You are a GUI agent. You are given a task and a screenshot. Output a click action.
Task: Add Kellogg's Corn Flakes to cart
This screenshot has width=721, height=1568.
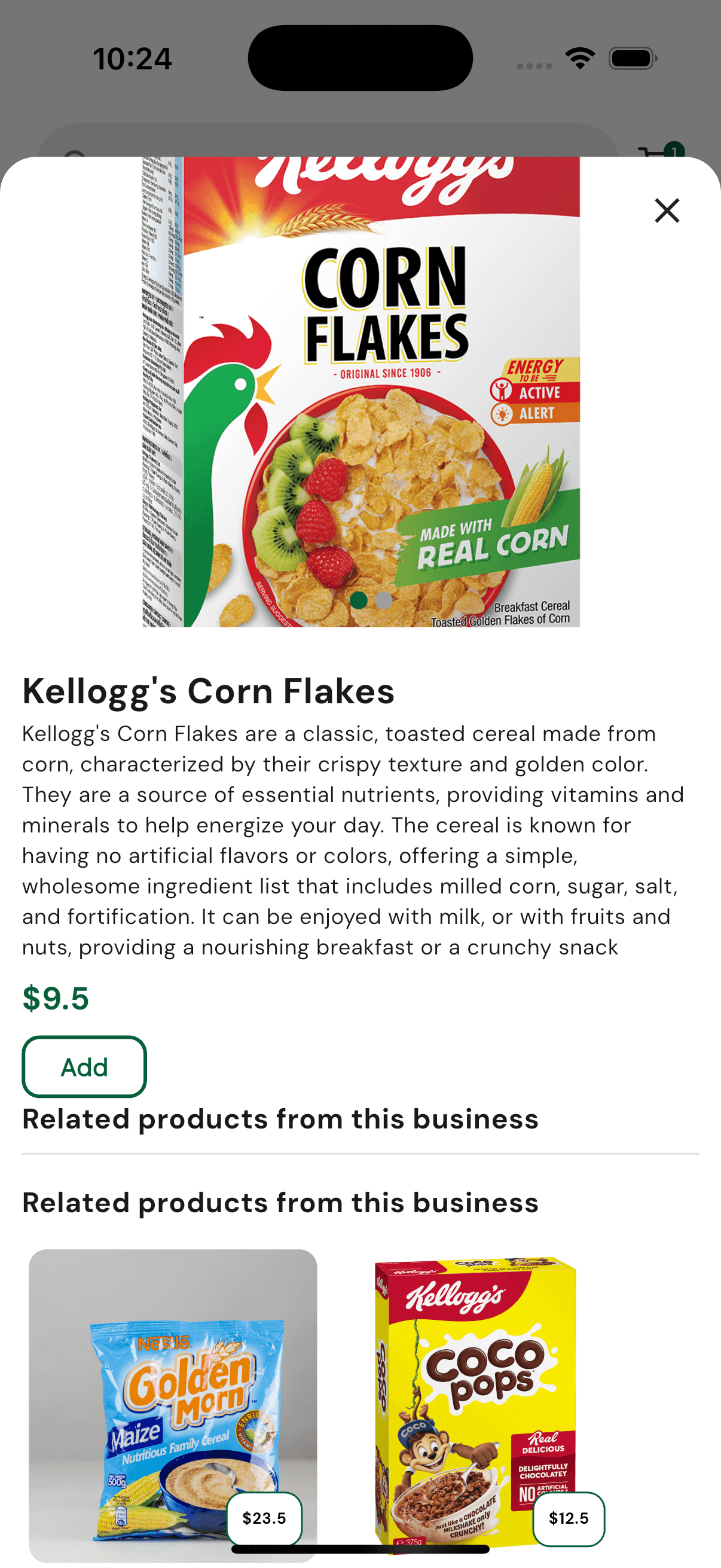point(84,1066)
